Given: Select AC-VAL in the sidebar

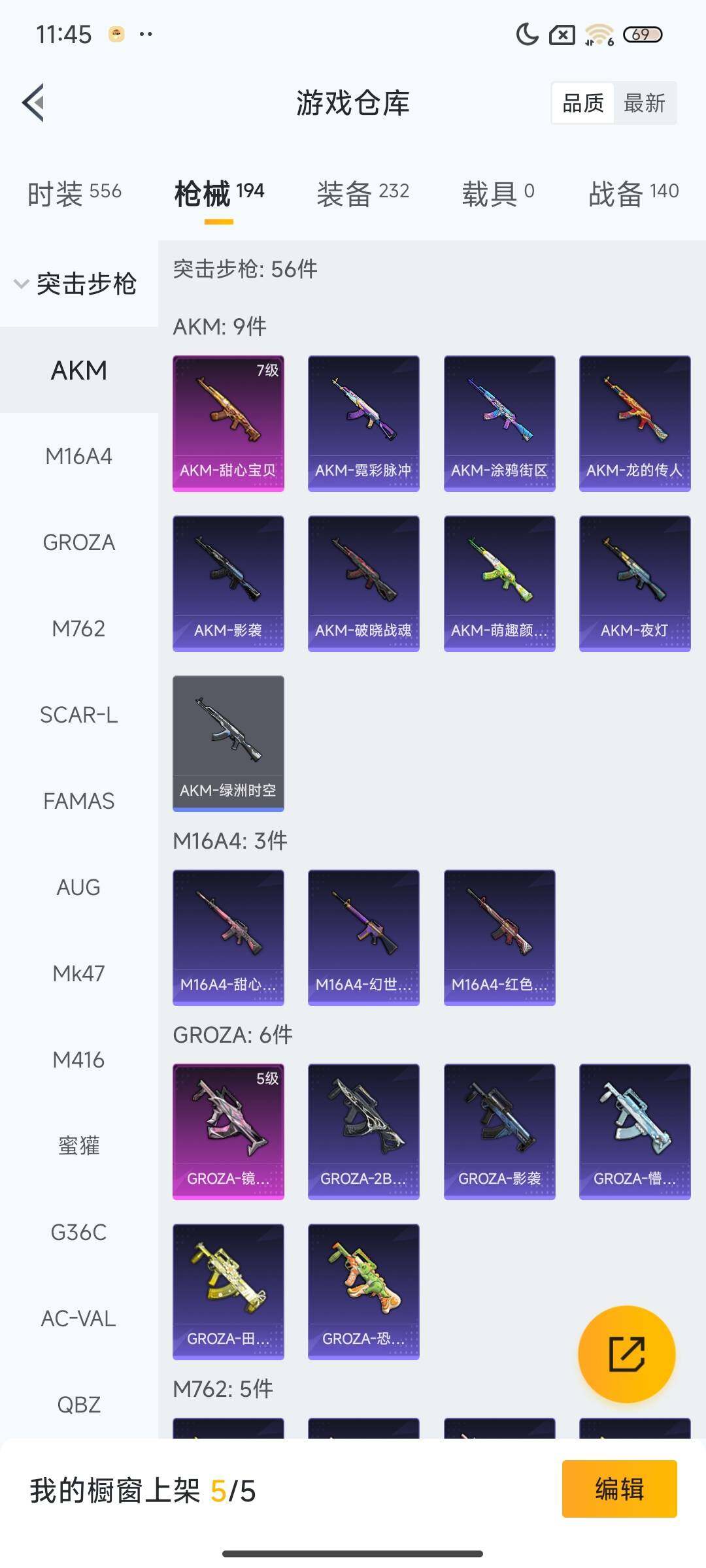Looking at the screenshot, I should [x=78, y=1318].
